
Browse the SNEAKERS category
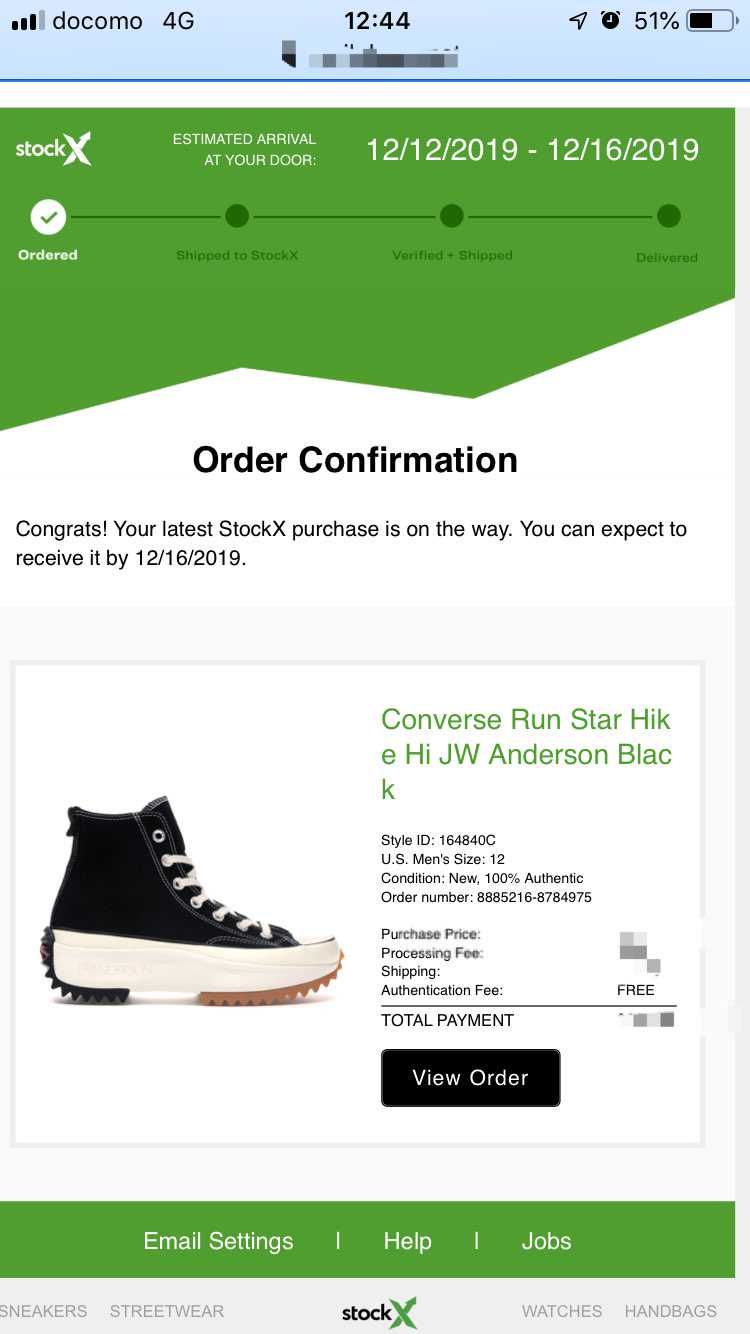point(43,1311)
